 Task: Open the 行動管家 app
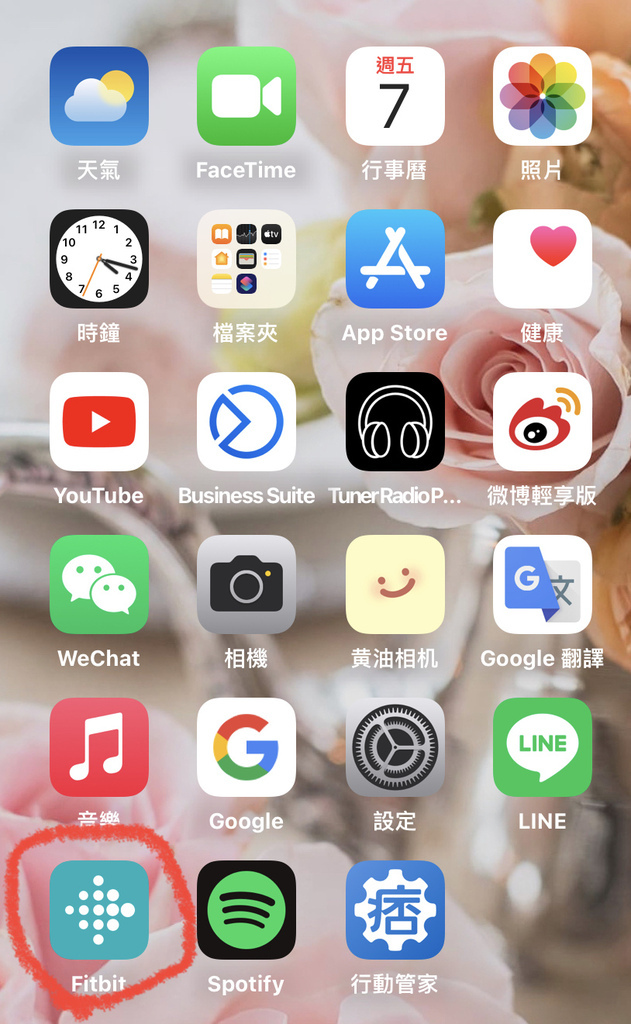coord(395,910)
